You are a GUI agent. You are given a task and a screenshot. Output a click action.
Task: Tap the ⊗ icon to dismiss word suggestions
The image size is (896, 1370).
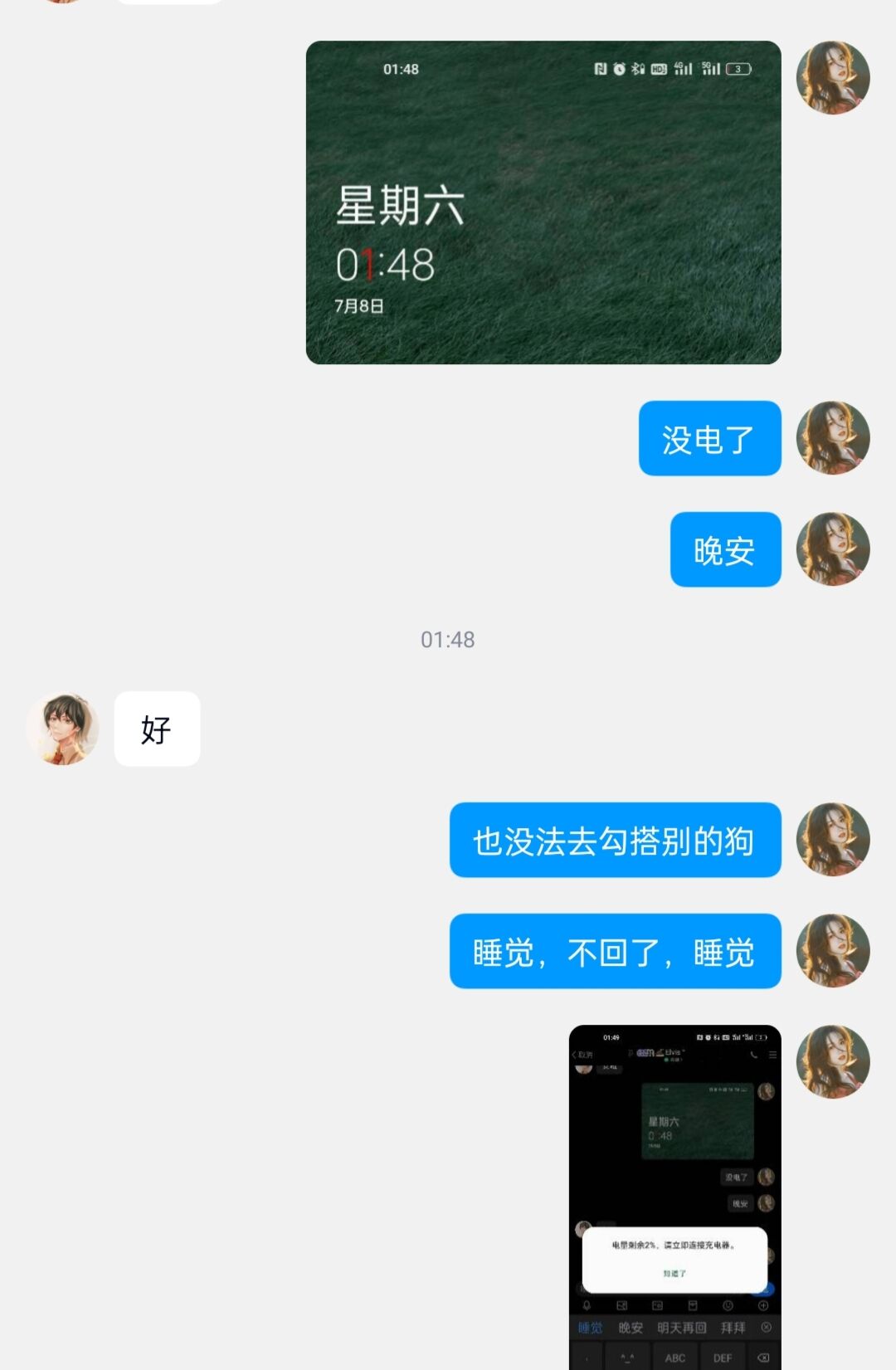tap(767, 1327)
